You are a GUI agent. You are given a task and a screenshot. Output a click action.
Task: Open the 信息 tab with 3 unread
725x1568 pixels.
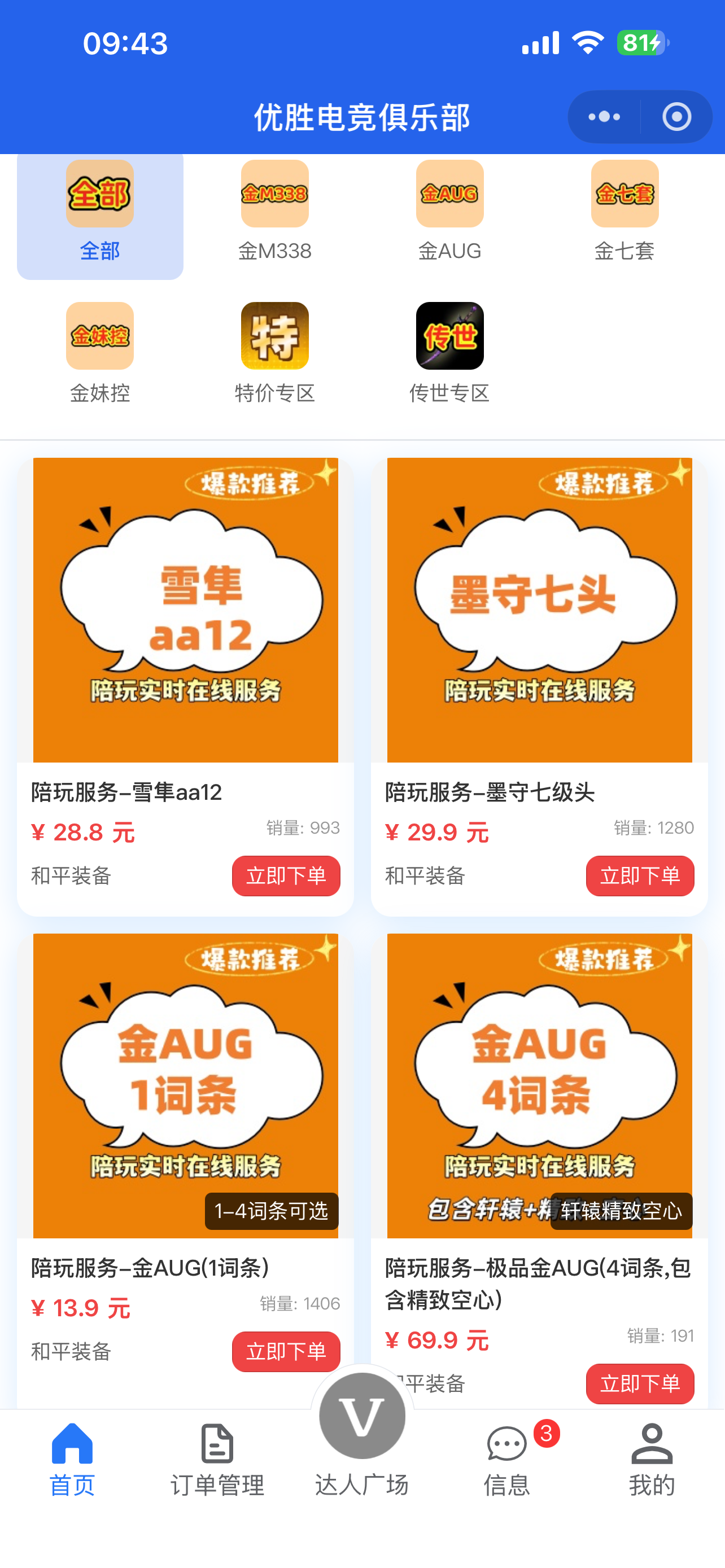tap(506, 1460)
